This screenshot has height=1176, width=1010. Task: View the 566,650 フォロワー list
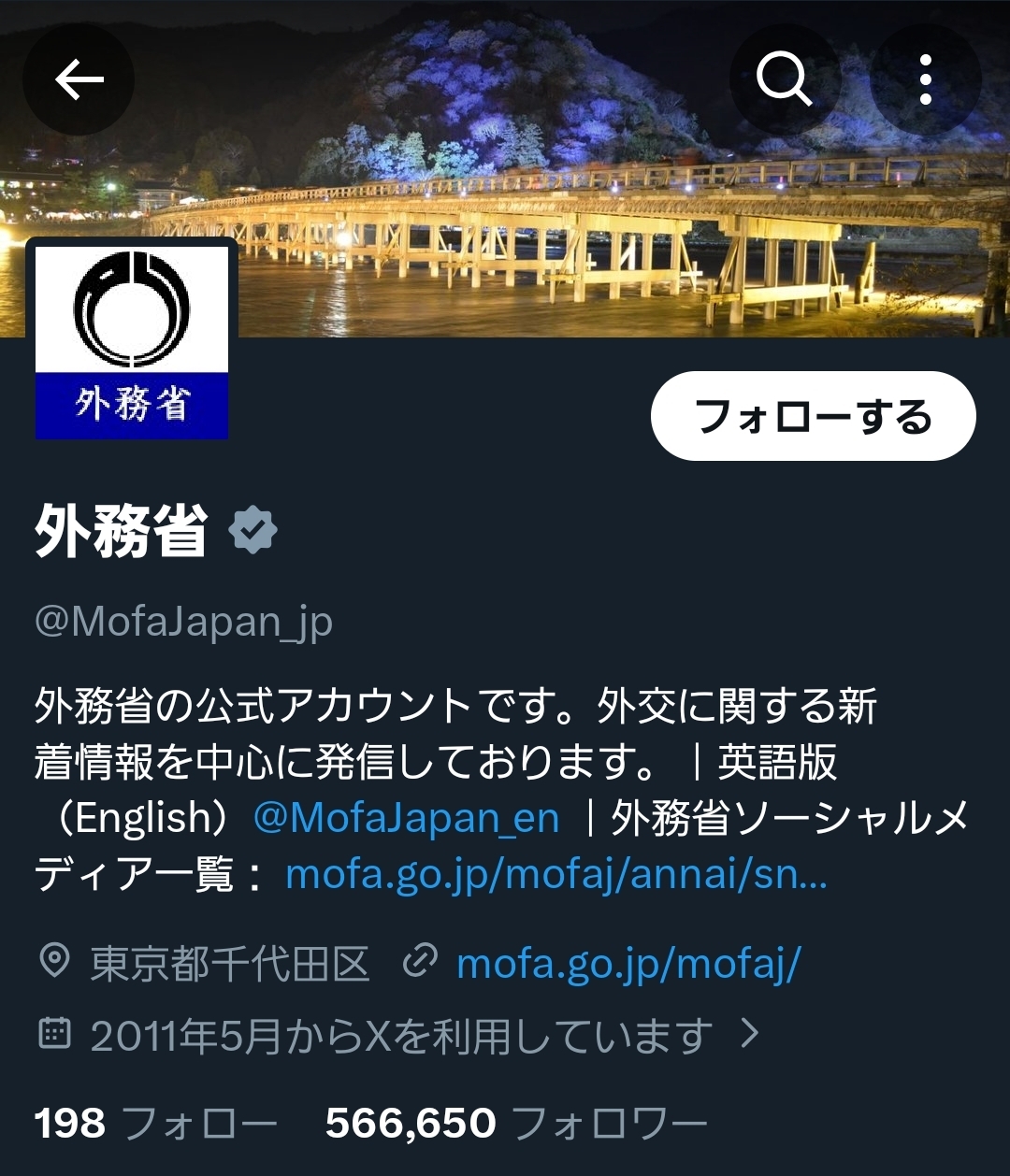(515, 1123)
